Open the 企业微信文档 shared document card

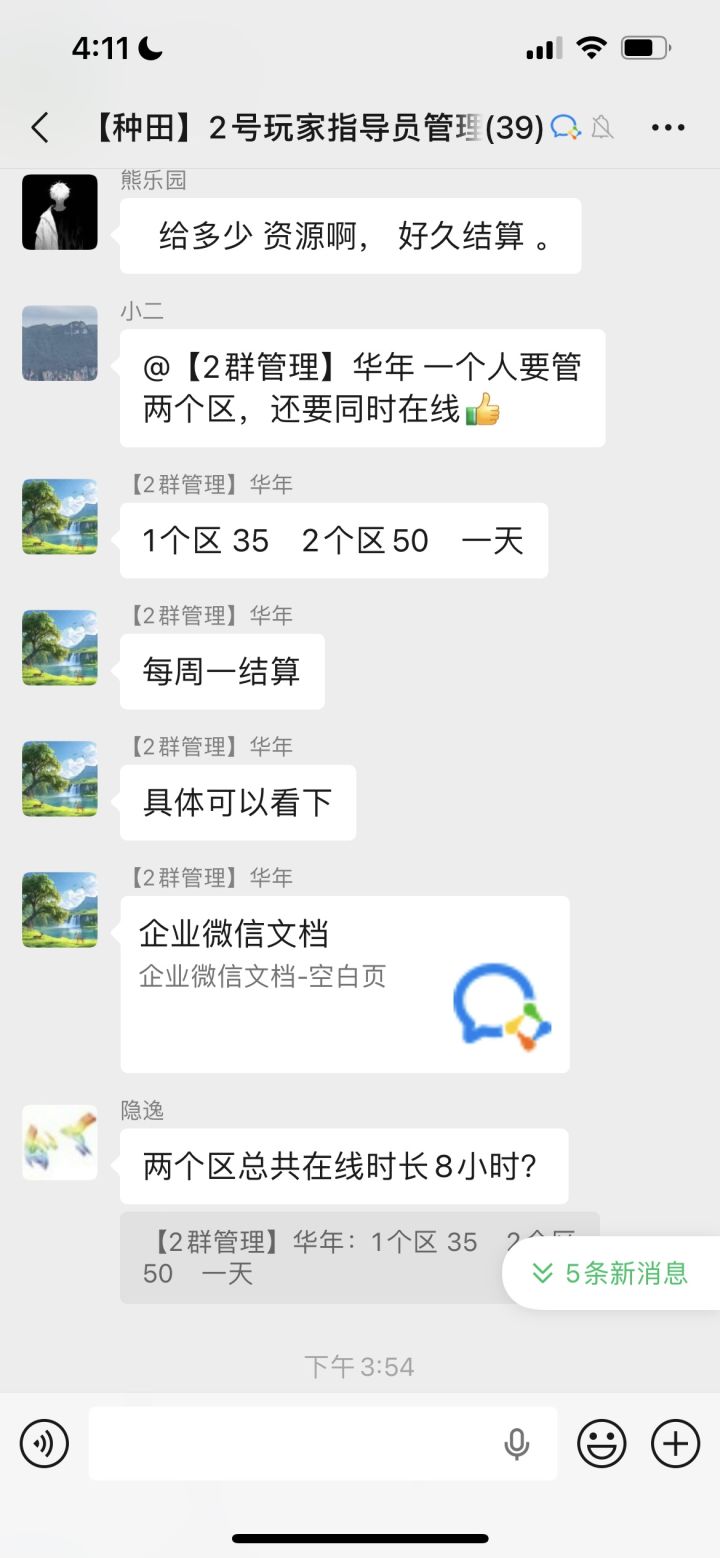pyautogui.click(x=345, y=984)
